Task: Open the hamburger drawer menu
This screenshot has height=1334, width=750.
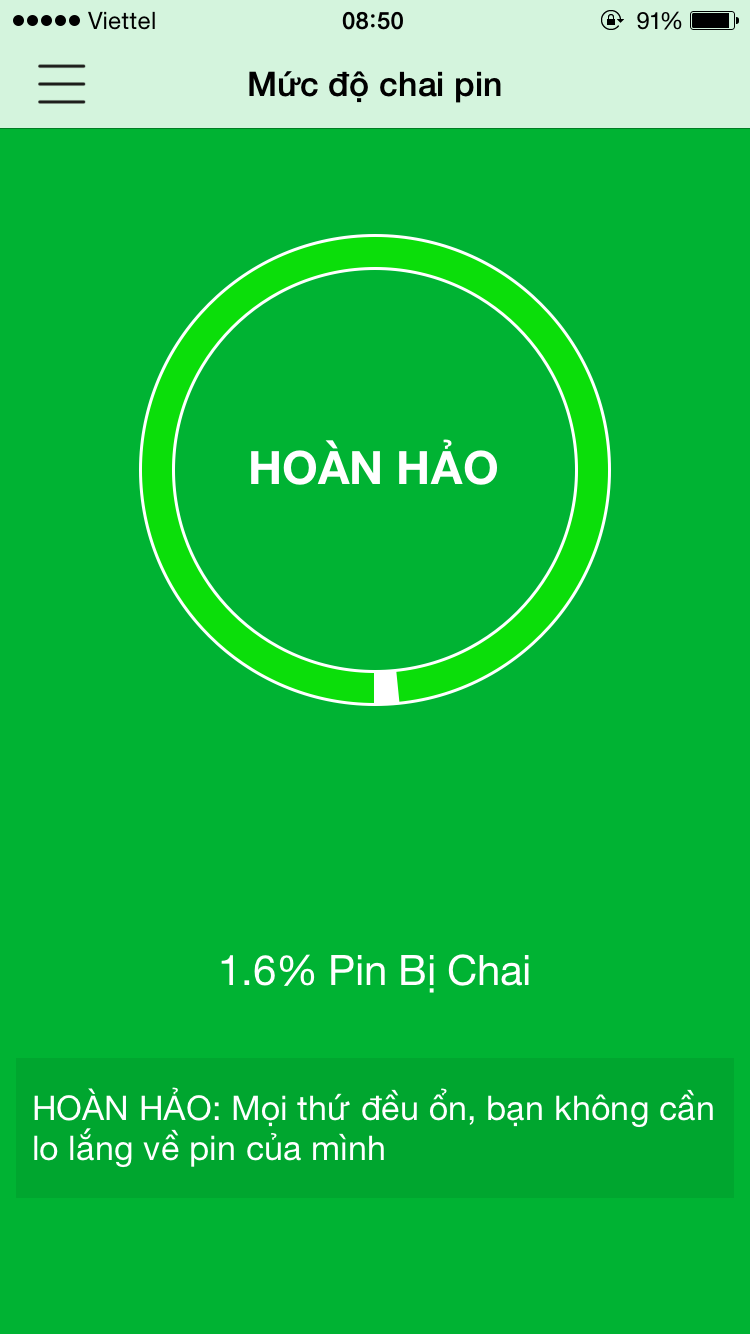Action: (x=62, y=84)
